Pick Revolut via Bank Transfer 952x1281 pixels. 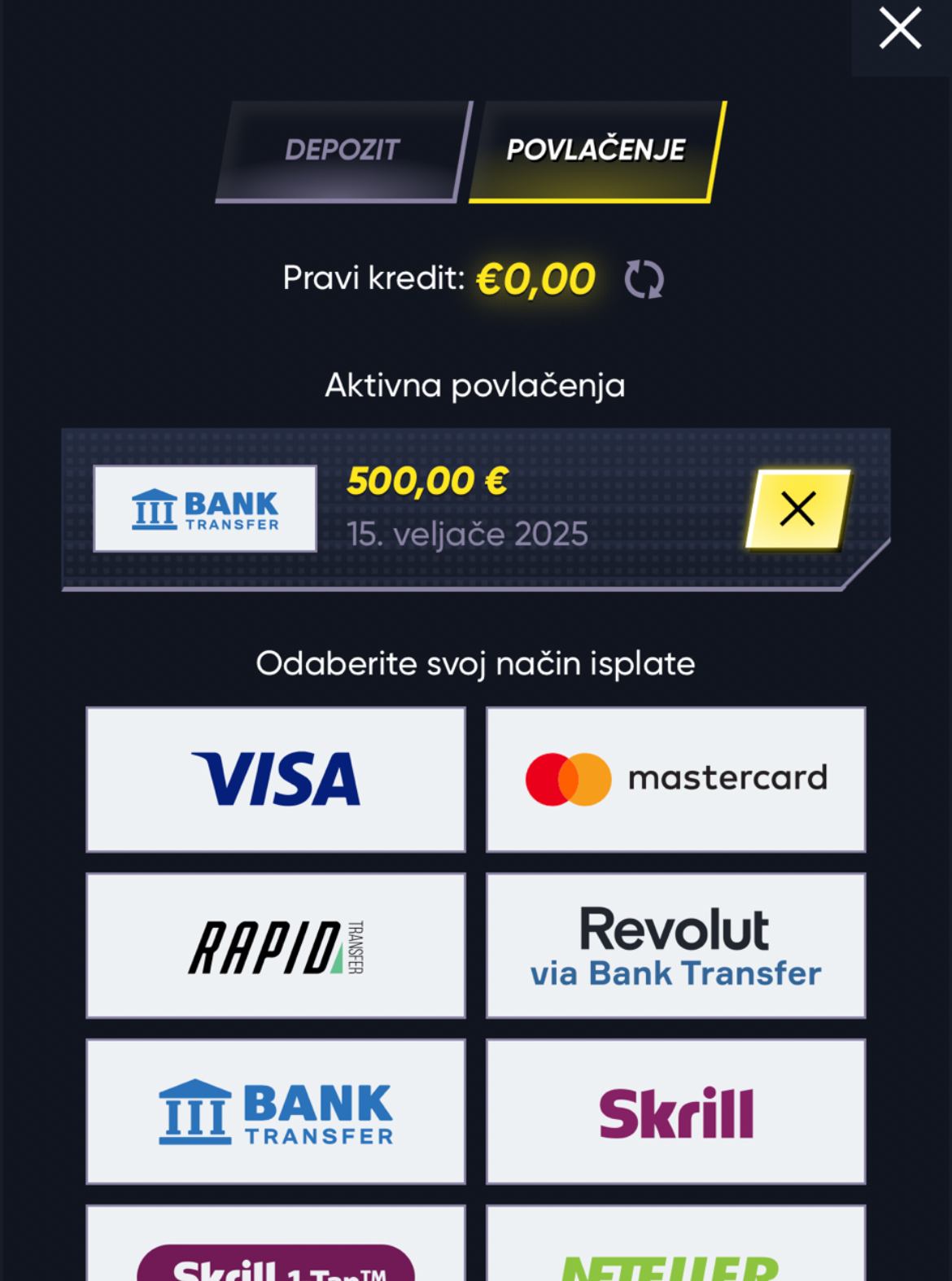[x=675, y=945]
